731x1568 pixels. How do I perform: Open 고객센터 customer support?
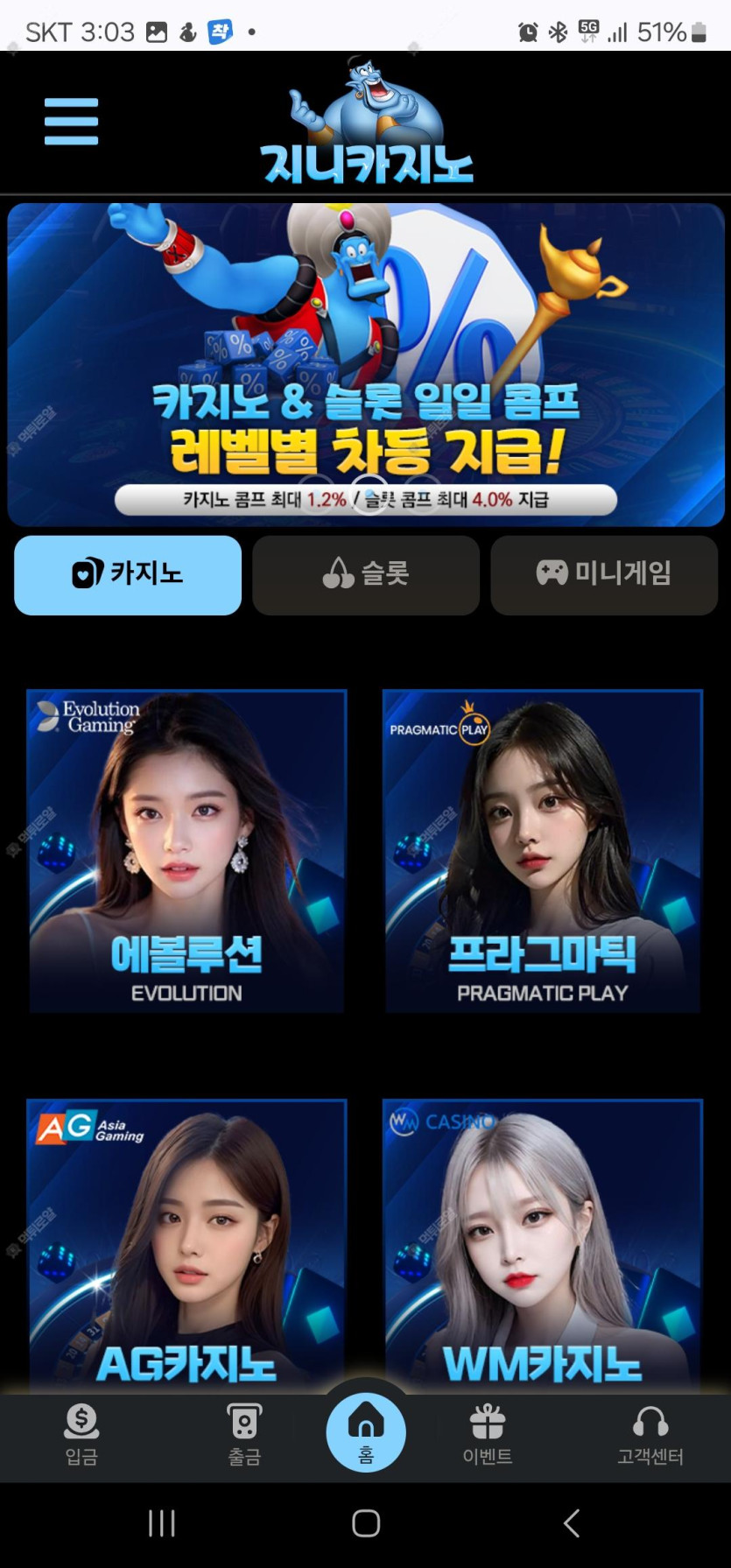click(650, 1434)
